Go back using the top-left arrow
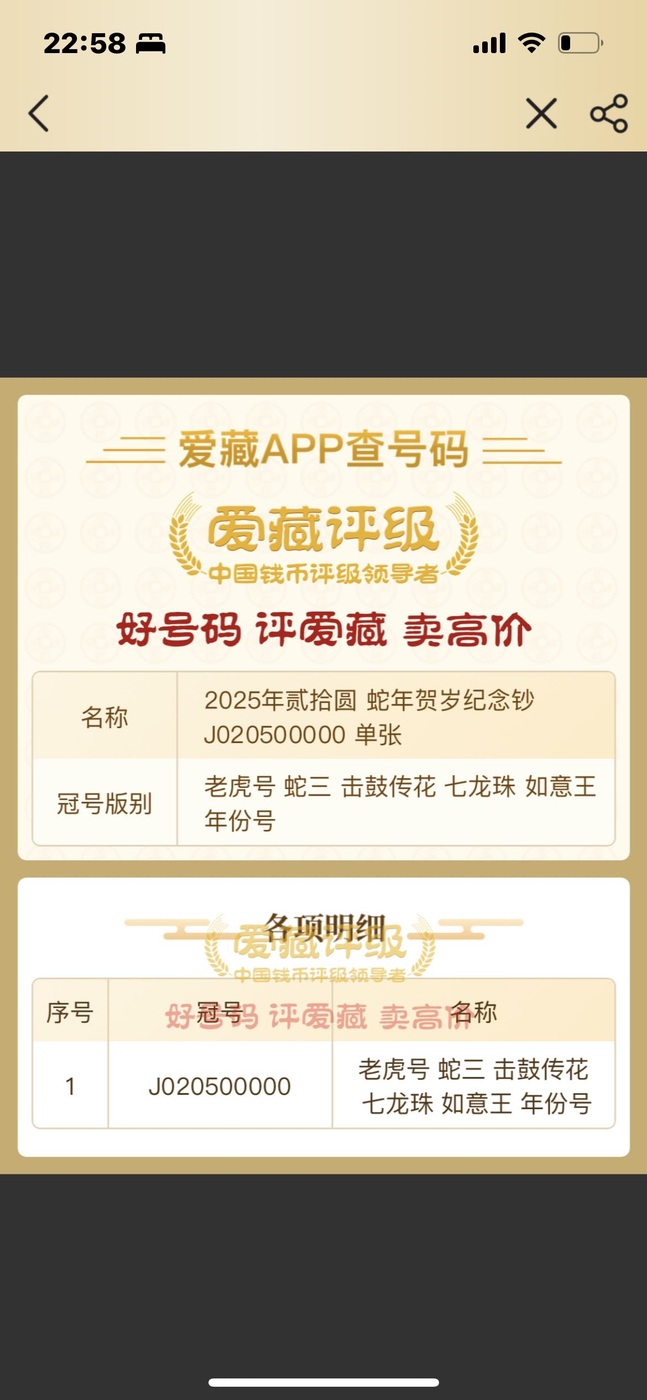The image size is (647, 1400). click(38, 114)
